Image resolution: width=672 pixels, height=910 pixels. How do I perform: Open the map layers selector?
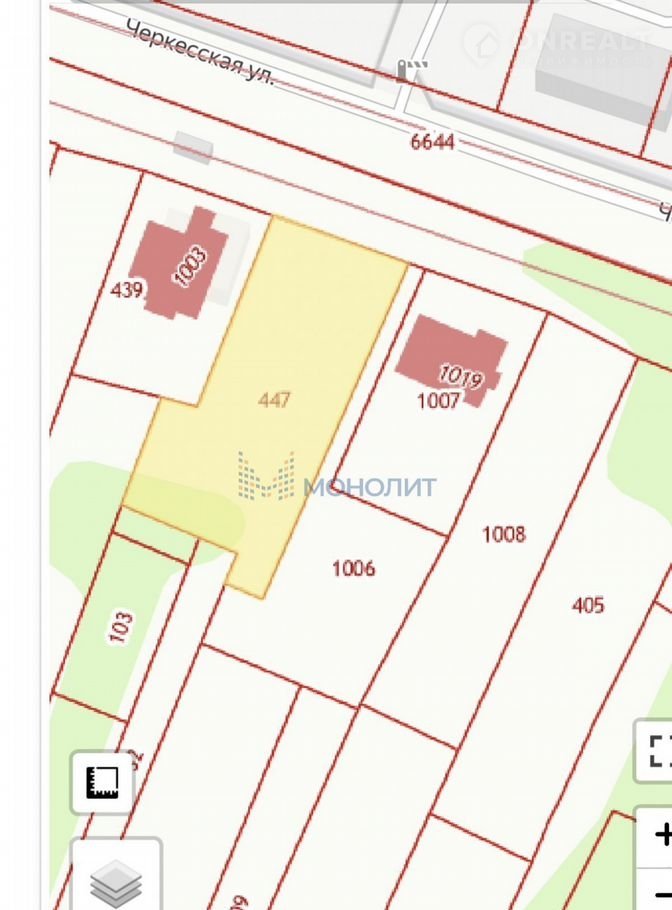coord(116,880)
